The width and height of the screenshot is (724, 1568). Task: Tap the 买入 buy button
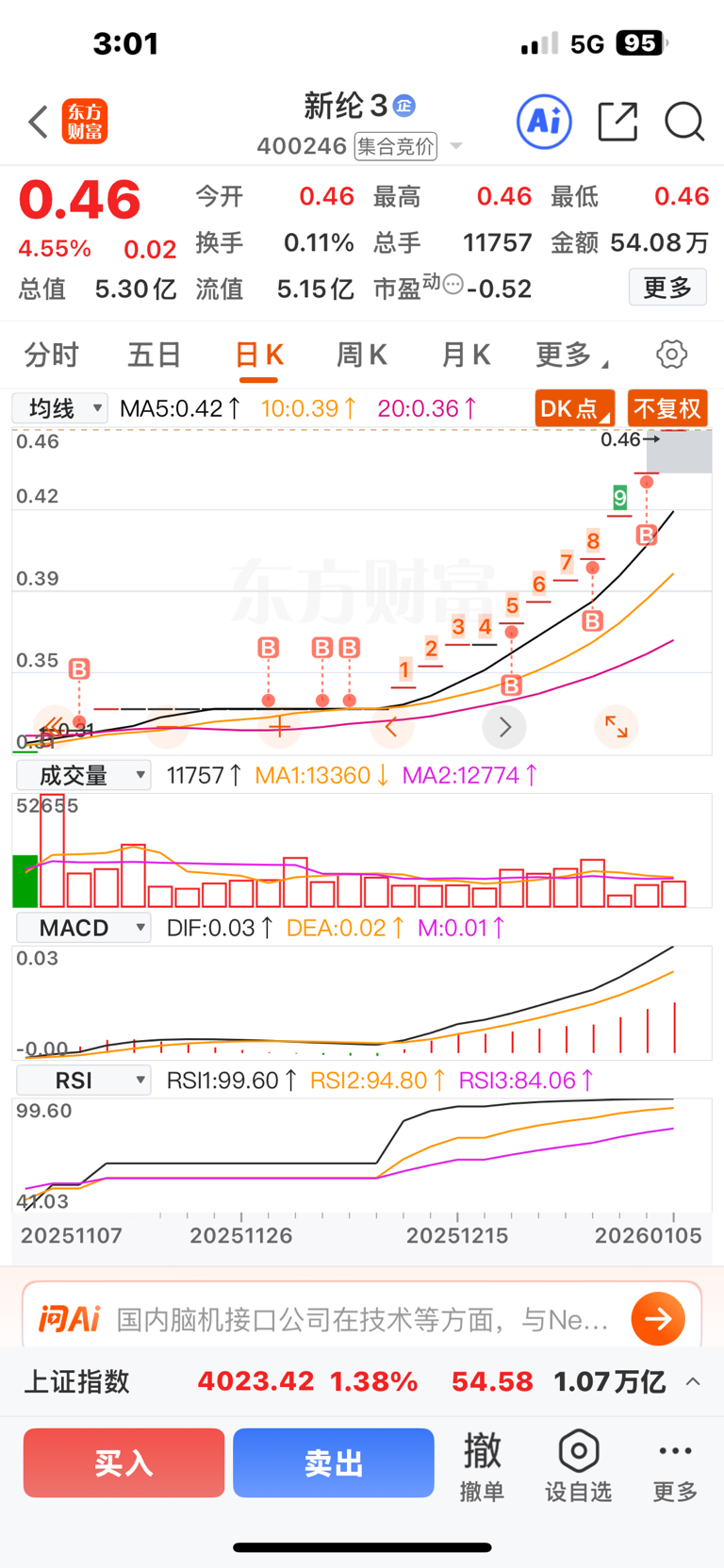coord(123,1462)
